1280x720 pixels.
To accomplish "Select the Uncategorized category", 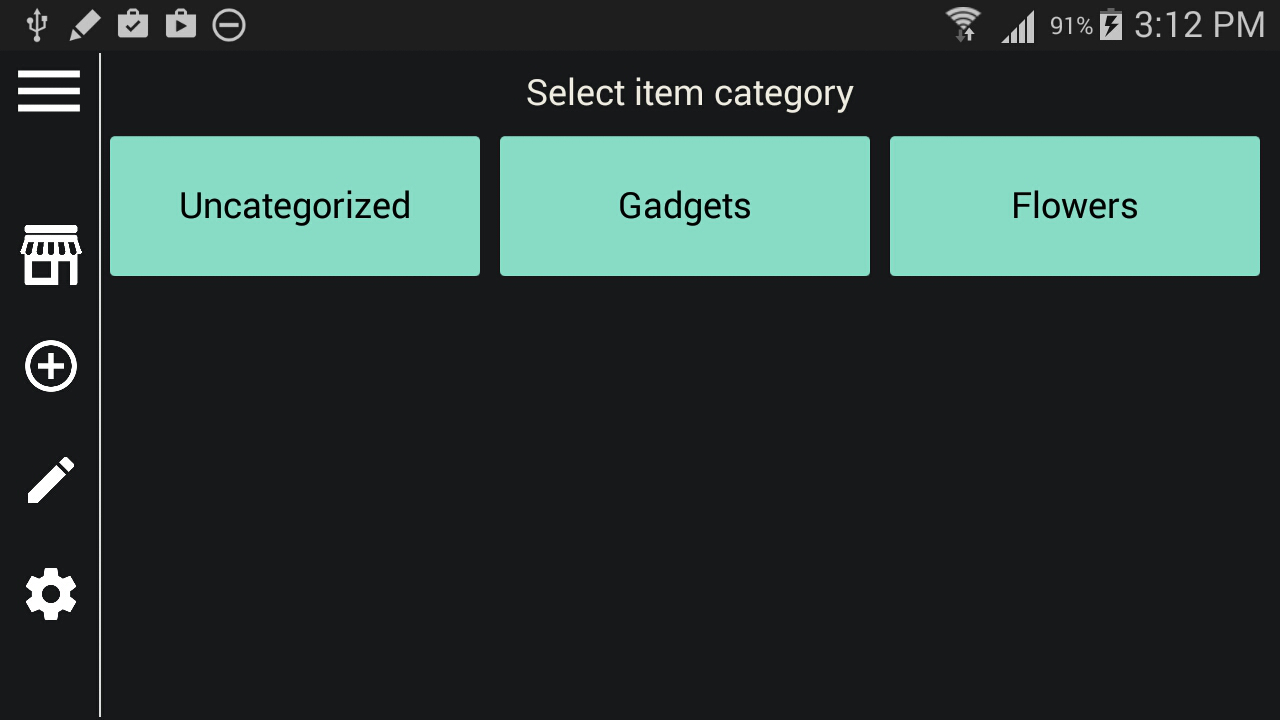I will [295, 206].
